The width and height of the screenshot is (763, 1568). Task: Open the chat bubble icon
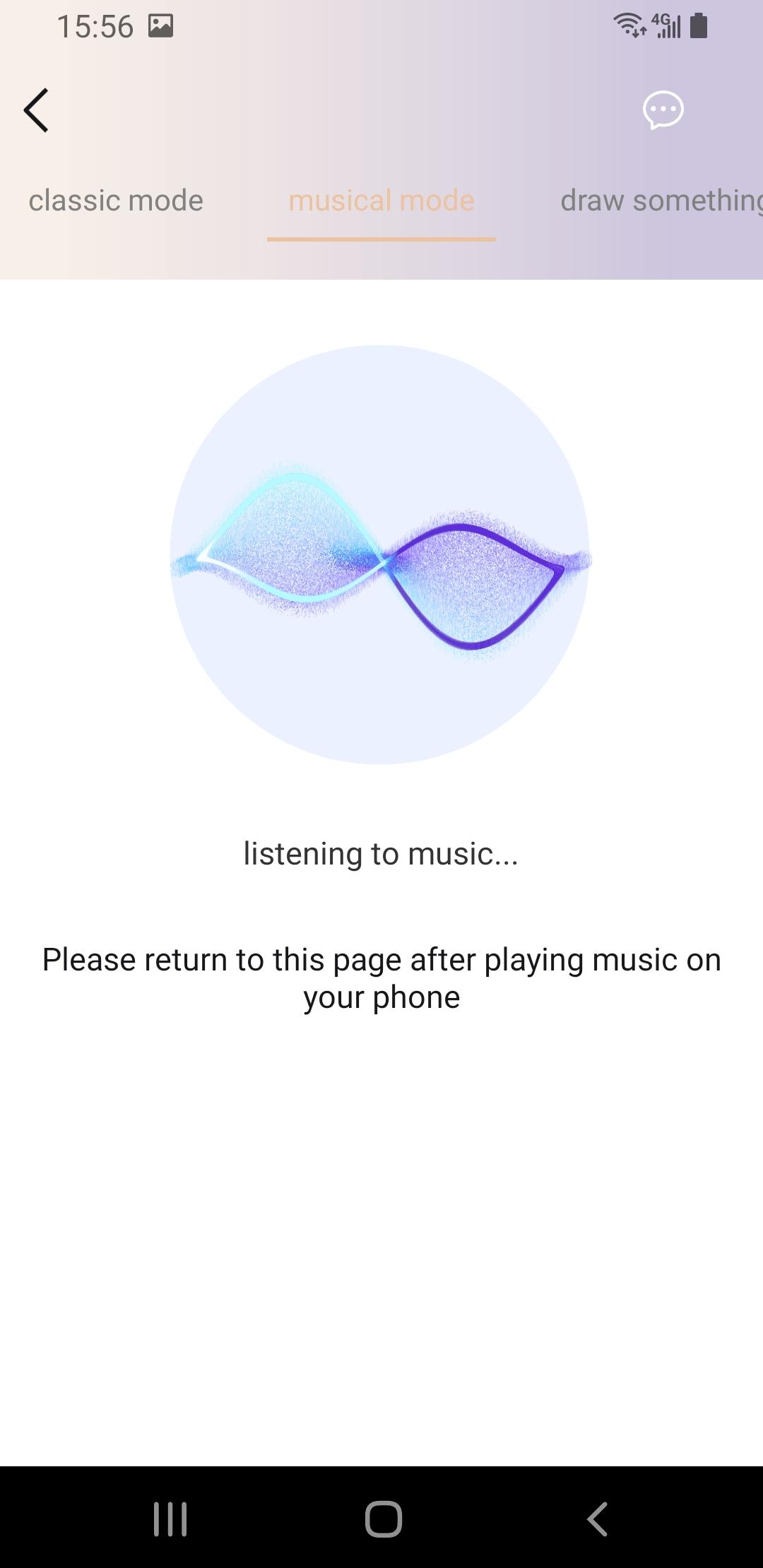click(663, 110)
